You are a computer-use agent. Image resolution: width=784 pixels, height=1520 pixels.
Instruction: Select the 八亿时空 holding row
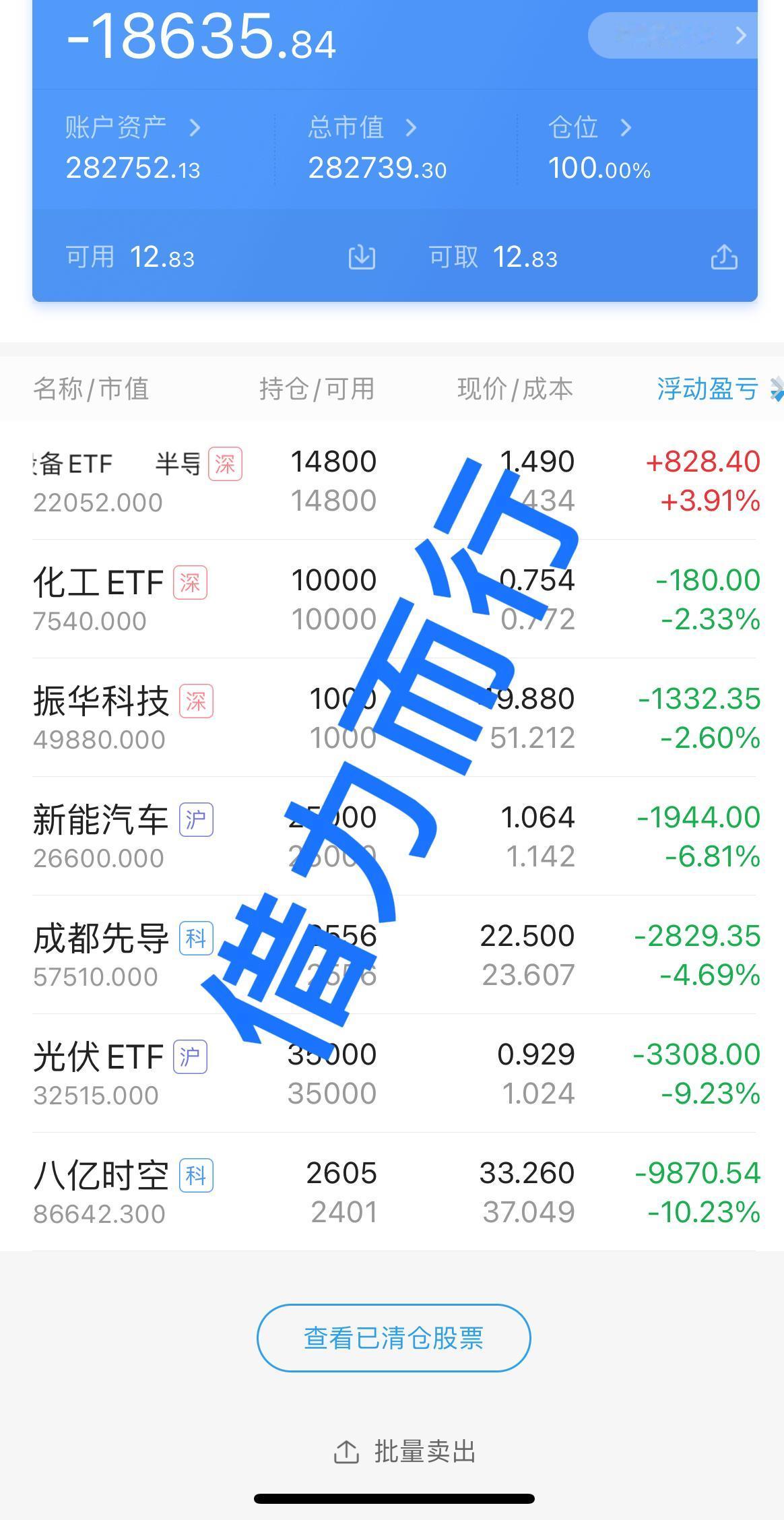pos(392,1191)
